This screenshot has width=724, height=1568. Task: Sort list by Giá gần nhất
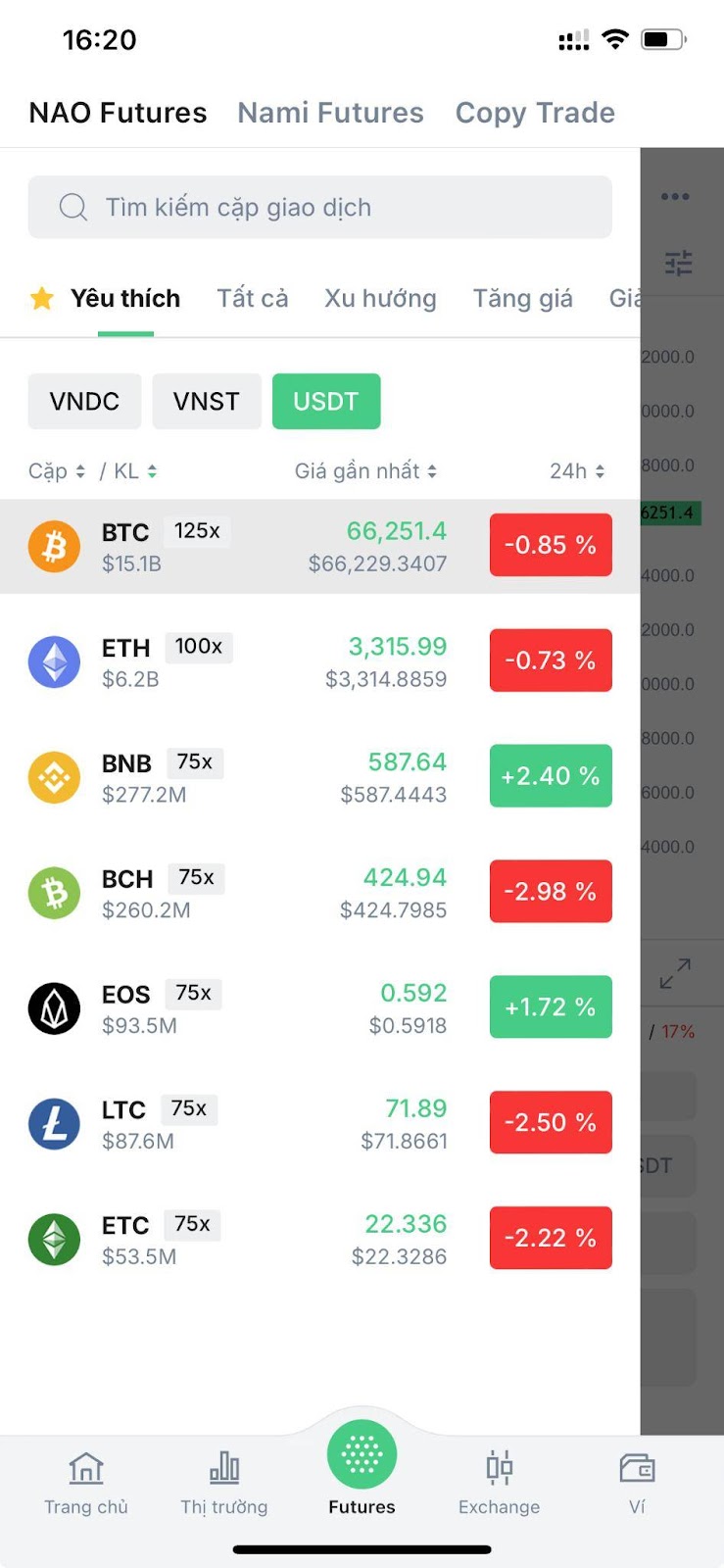tap(365, 471)
